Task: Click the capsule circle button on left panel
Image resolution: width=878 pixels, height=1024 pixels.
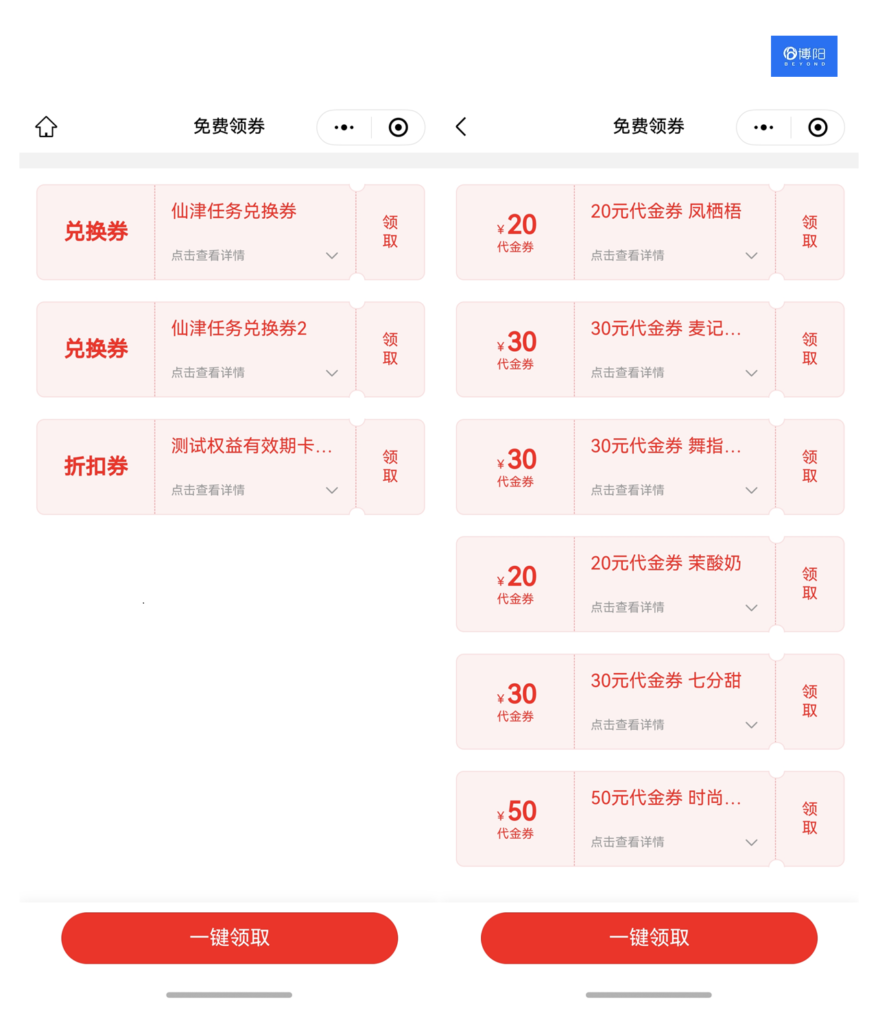Action: click(399, 127)
